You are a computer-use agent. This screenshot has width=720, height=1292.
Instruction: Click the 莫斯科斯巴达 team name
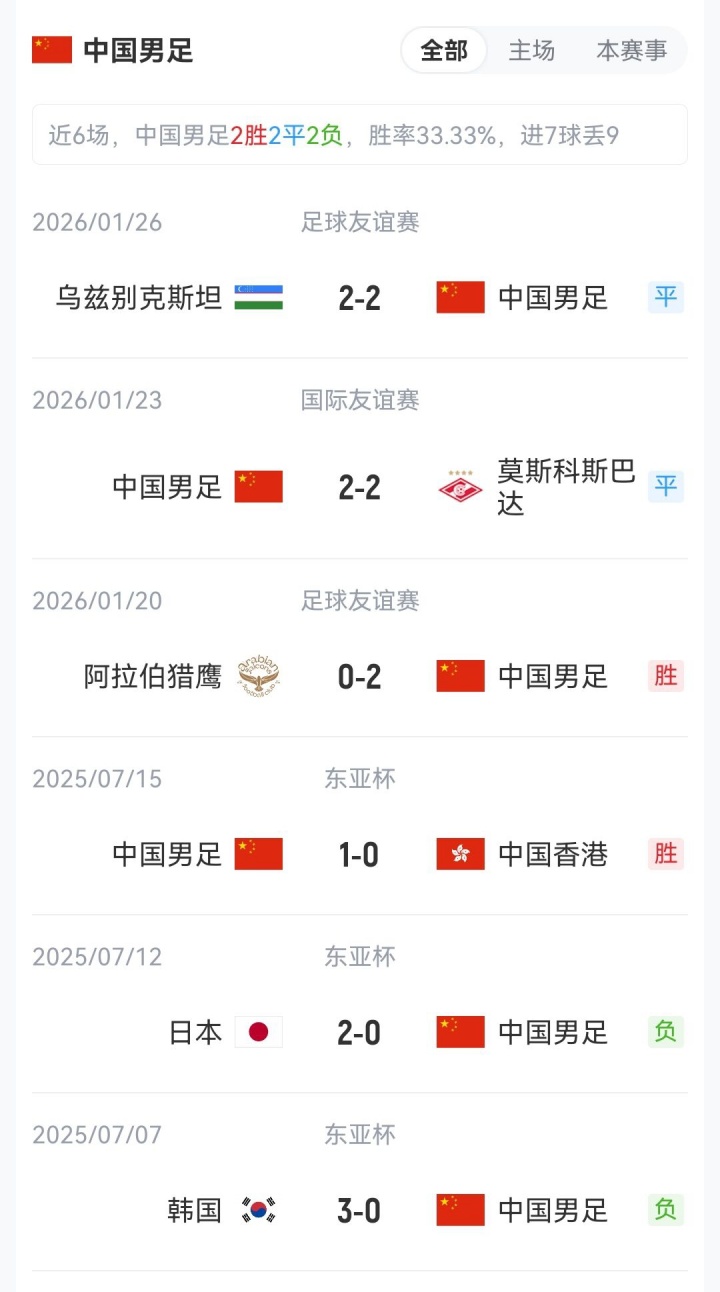point(563,486)
